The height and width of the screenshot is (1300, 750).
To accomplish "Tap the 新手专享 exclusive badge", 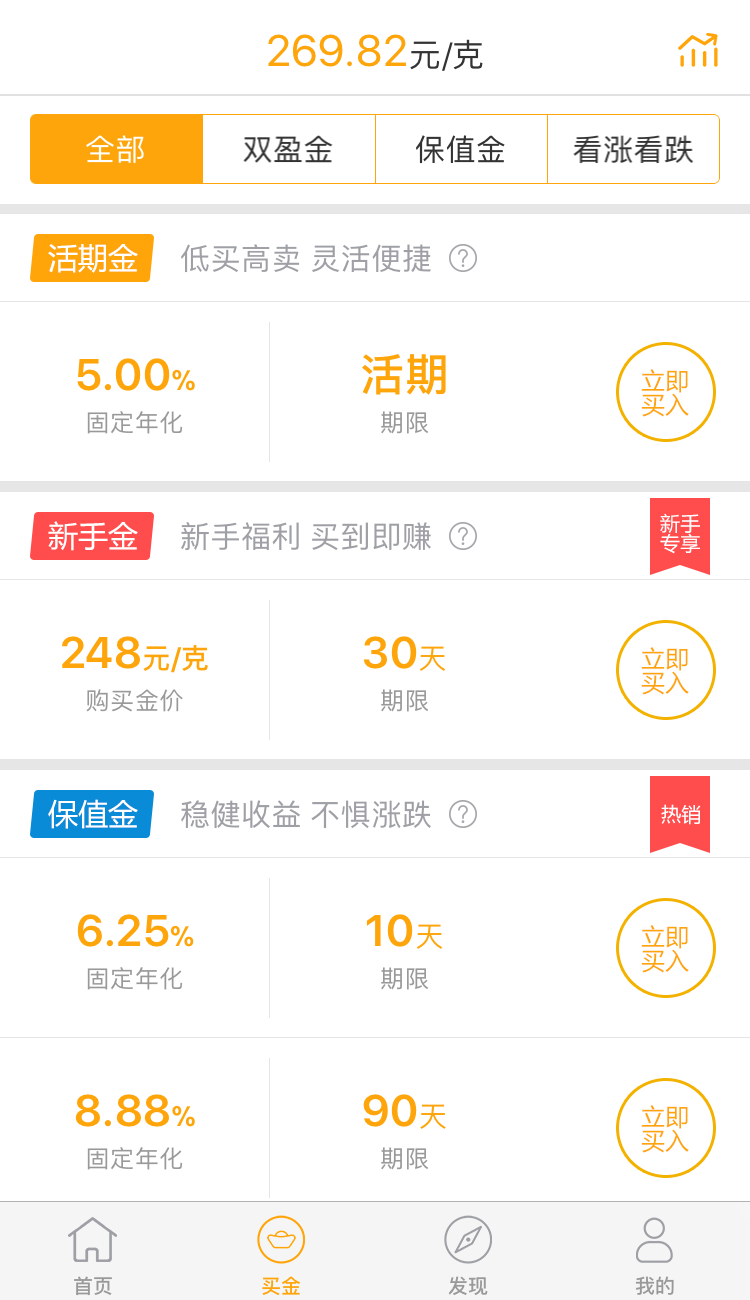I will (x=680, y=535).
